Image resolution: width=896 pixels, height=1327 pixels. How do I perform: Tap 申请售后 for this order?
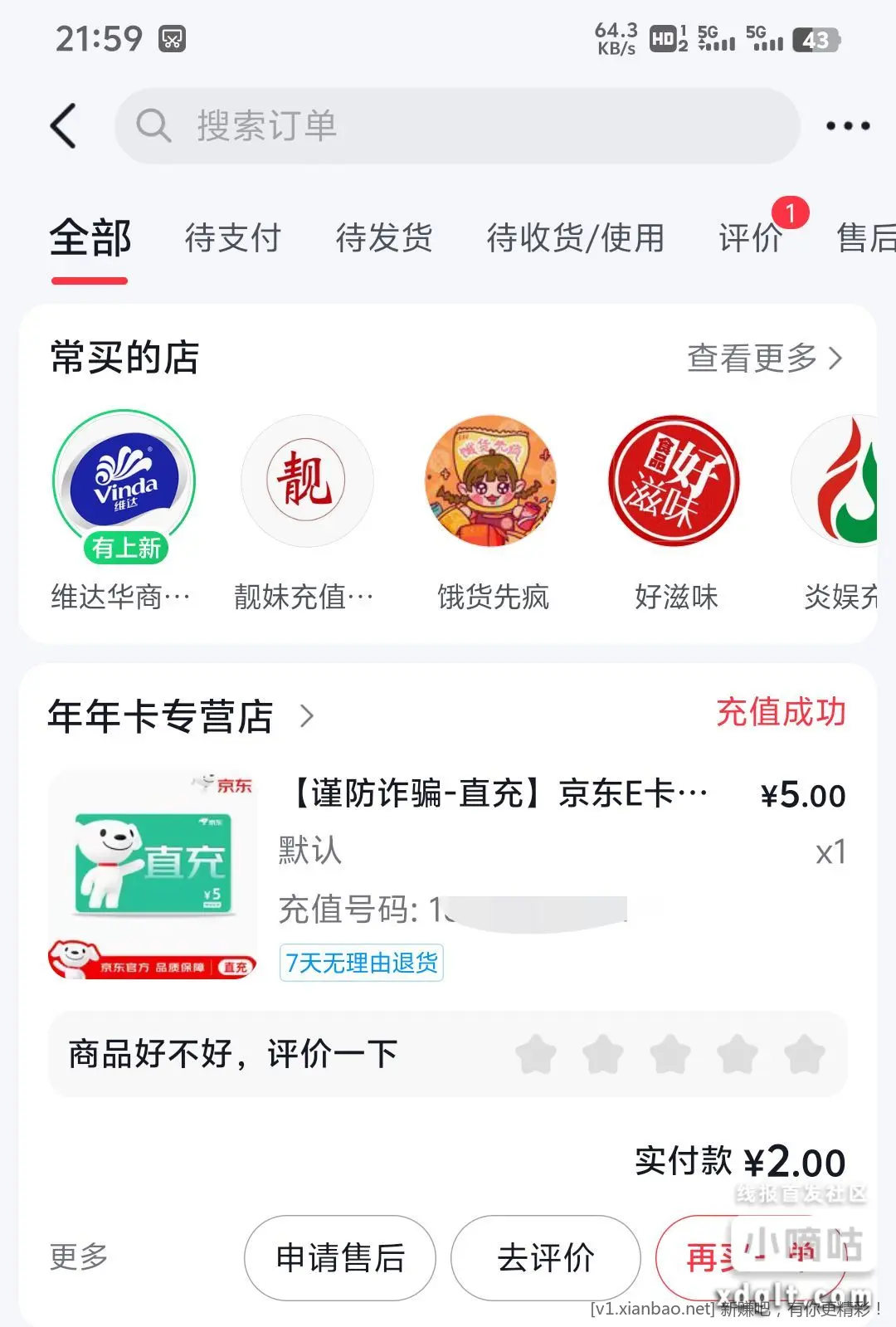click(339, 1258)
